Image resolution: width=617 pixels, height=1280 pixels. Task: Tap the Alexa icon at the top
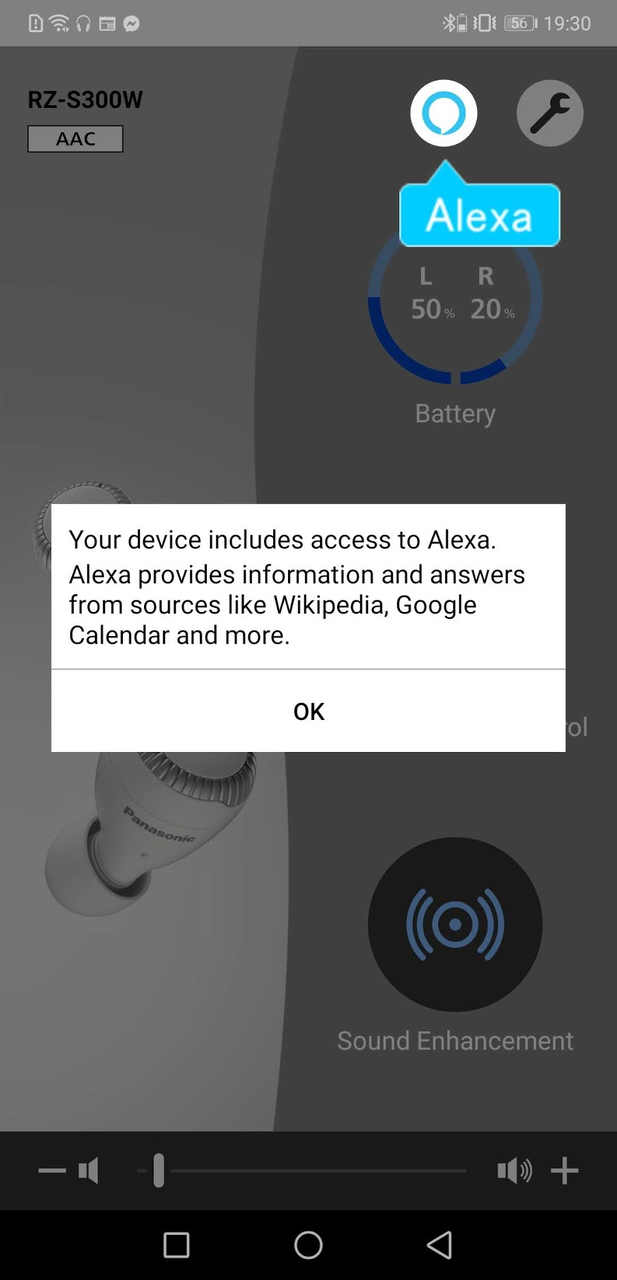[x=444, y=114]
